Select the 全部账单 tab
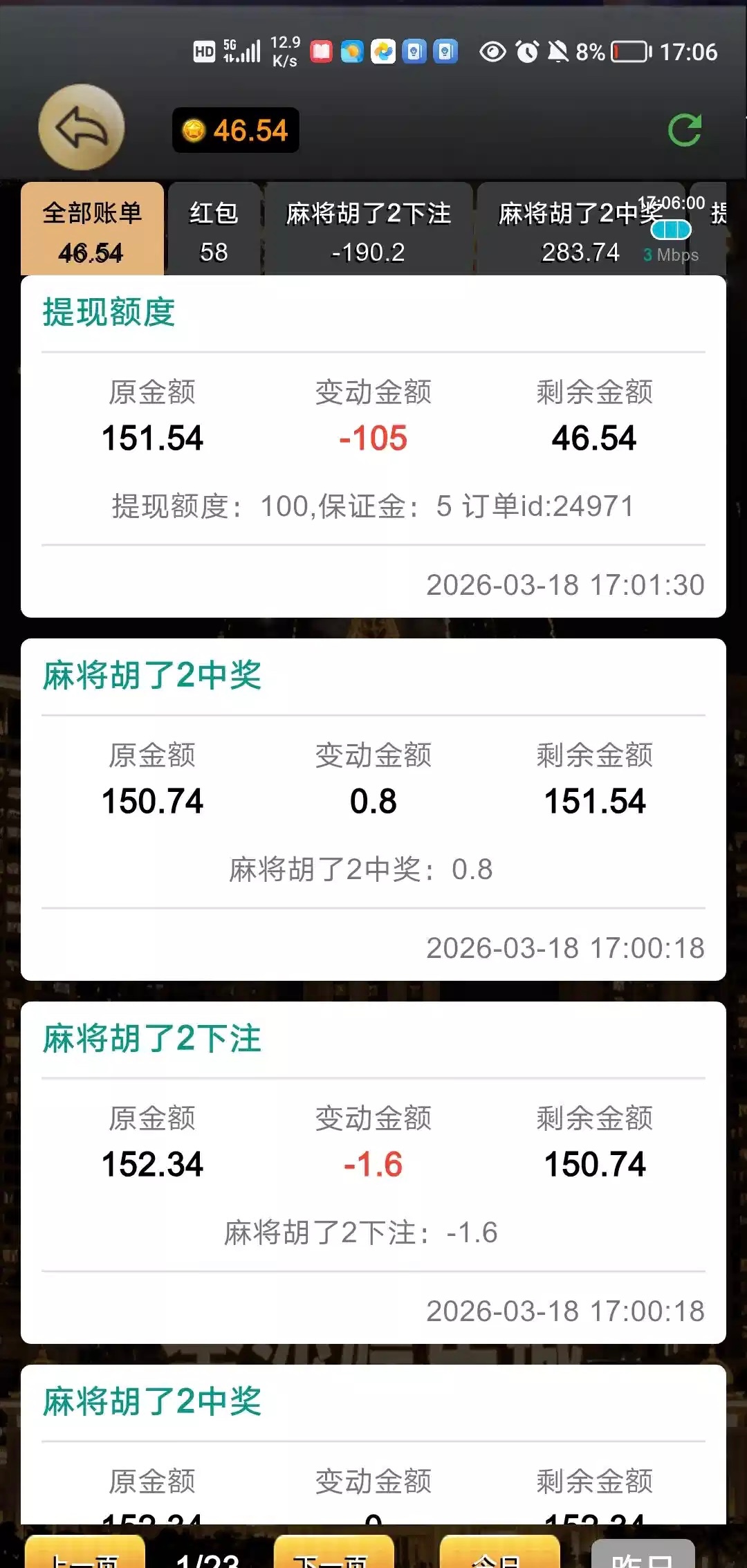747x1568 pixels. tap(92, 230)
